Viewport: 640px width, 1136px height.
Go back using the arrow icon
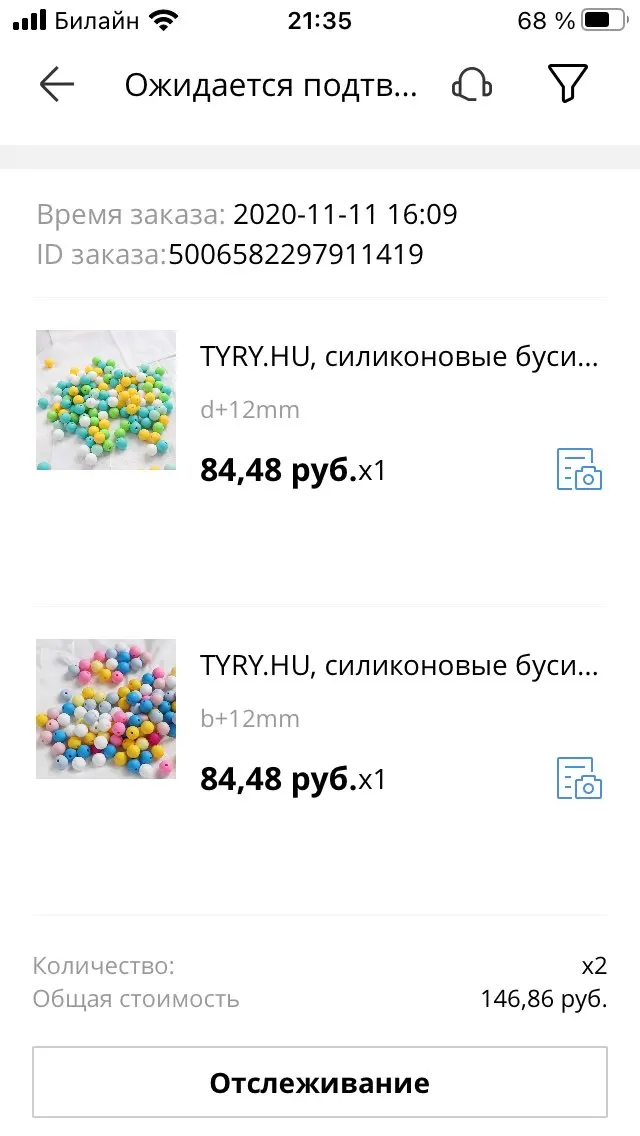pyautogui.click(x=57, y=85)
